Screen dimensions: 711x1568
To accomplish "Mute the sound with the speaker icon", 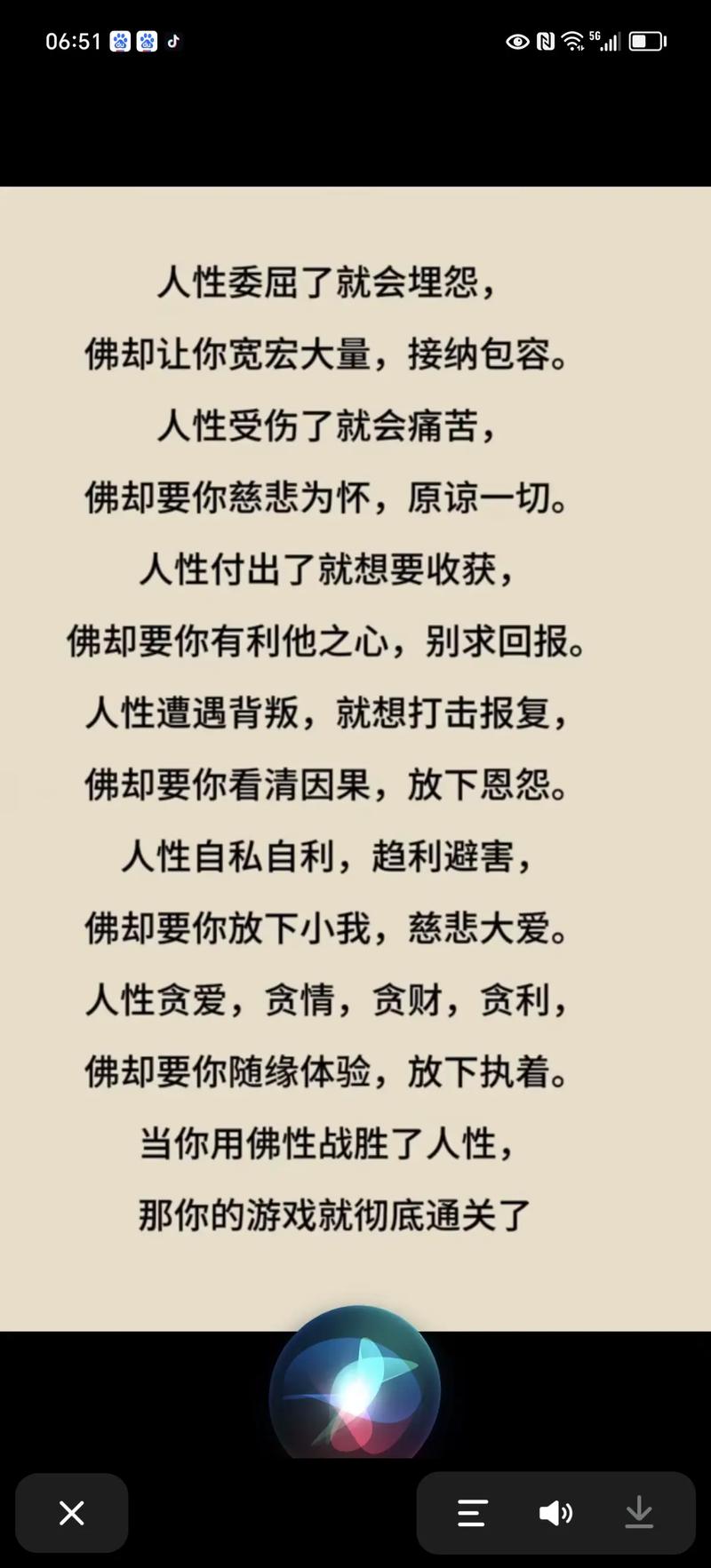I will (x=555, y=1513).
